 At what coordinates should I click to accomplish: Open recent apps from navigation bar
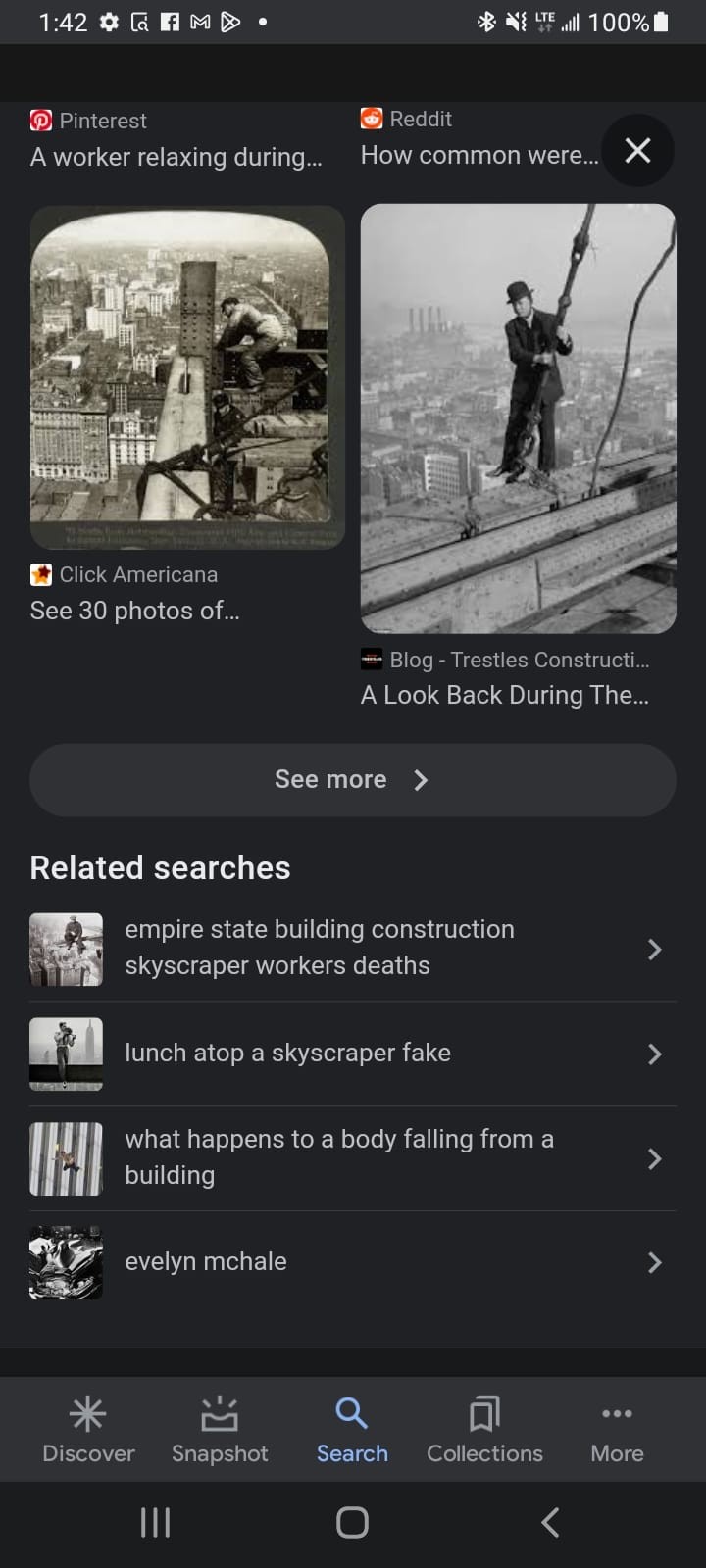(155, 1522)
